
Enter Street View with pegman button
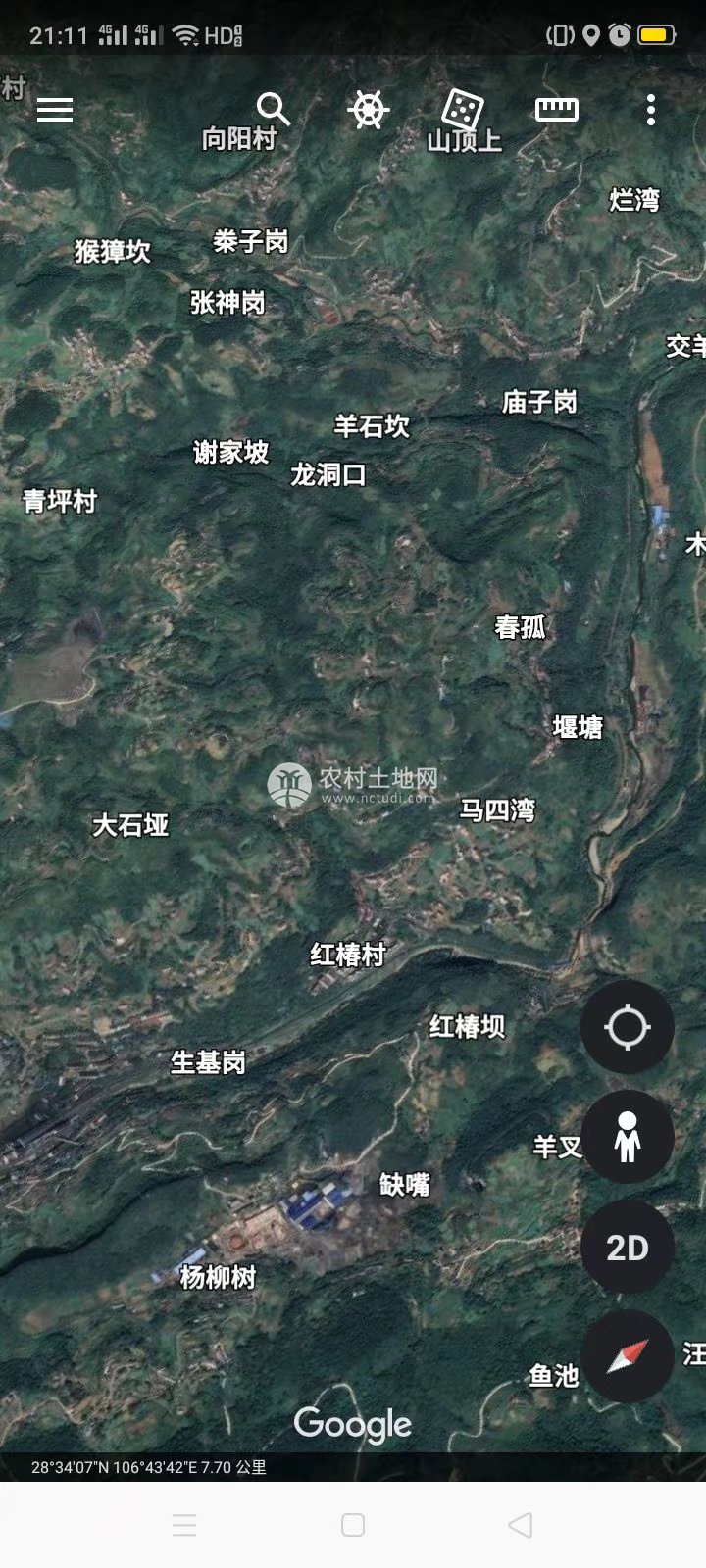coord(628,1137)
